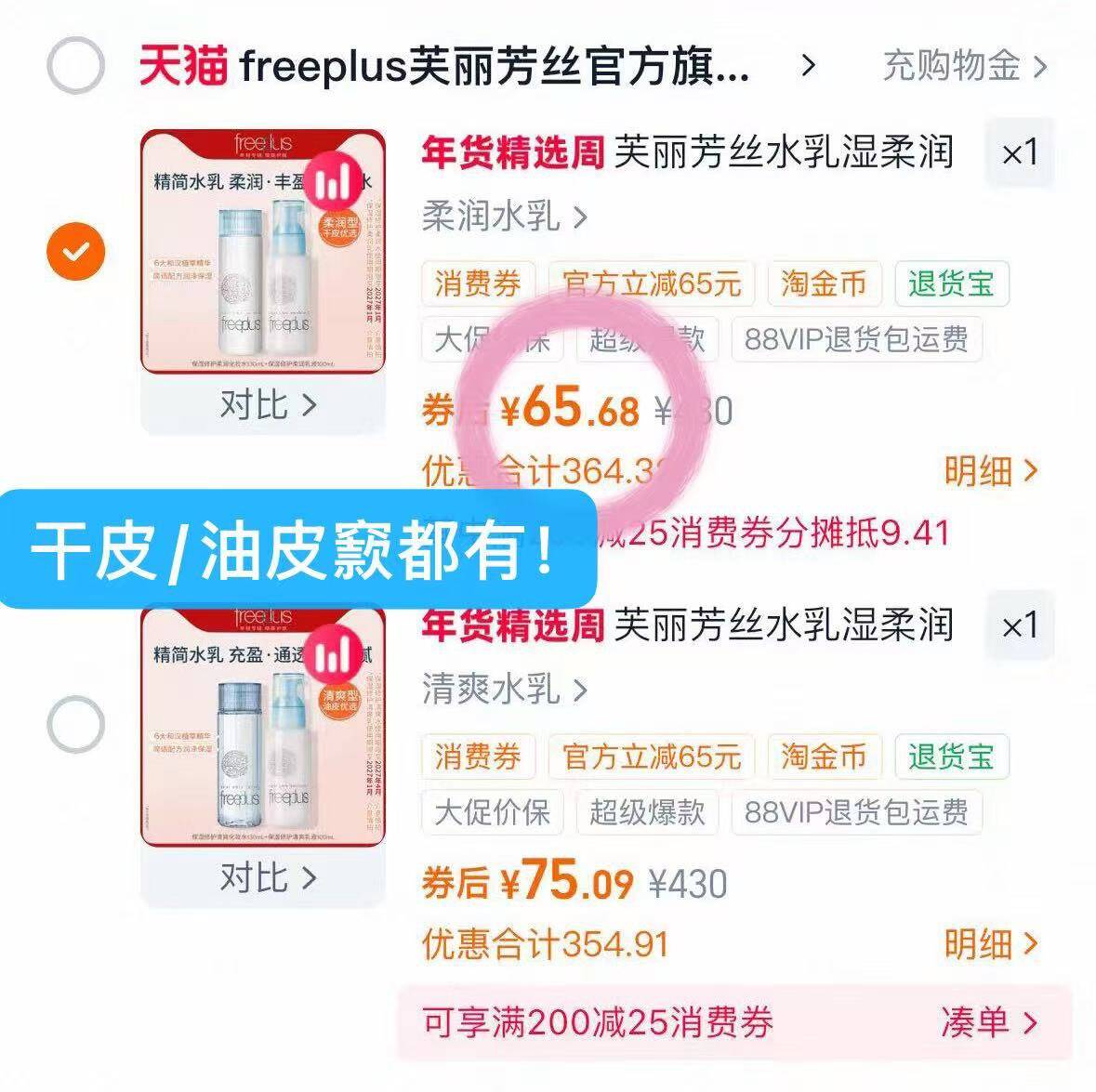Image resolution: width=1096 pixels, height=1092 pixels.
Task: Open the 清爽型 product thumbnail
Action: (263, 727)
